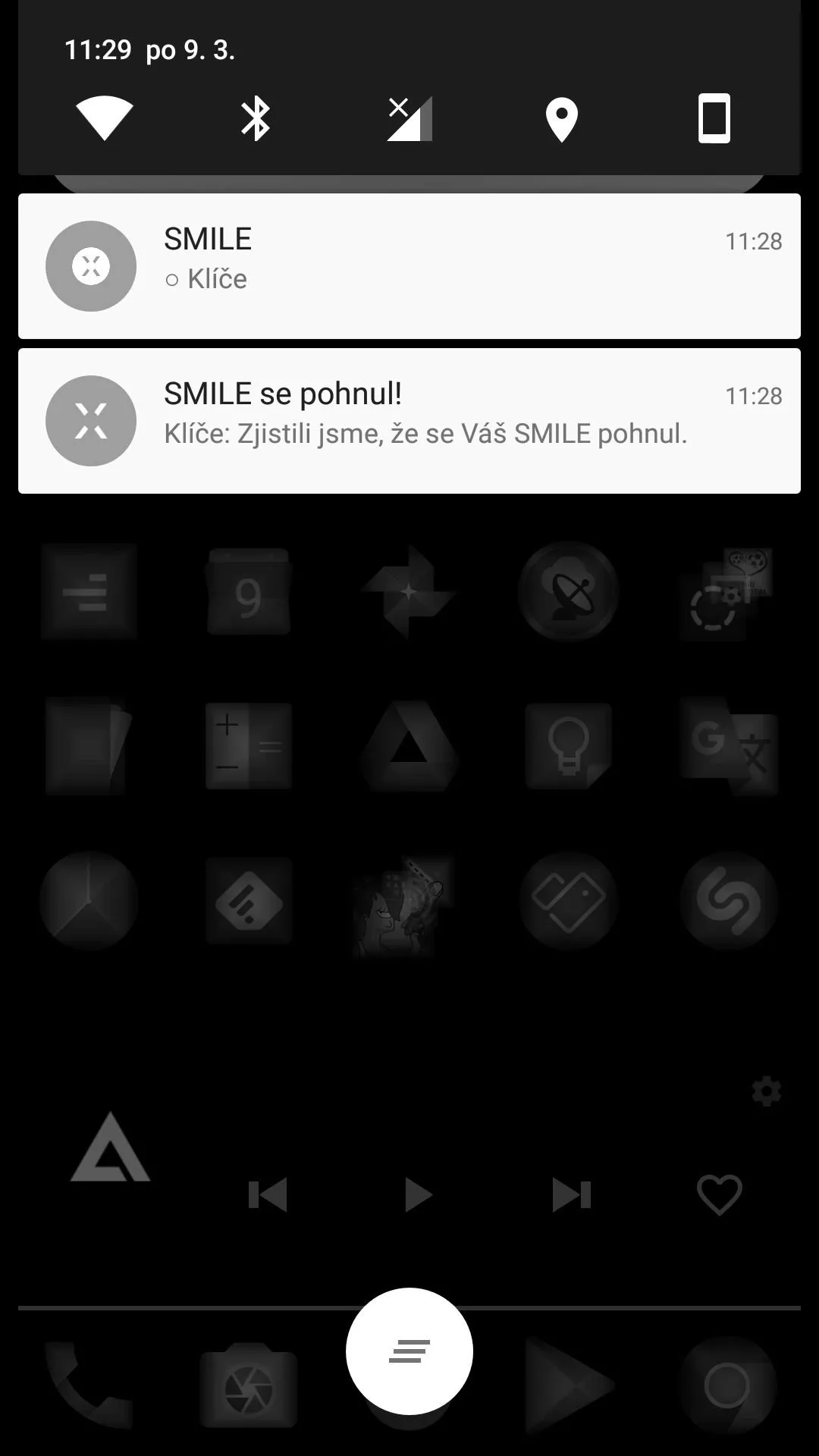819x1456 pixels.
Task: Toggle the location quick setting
Action: [x=562, y=119]
